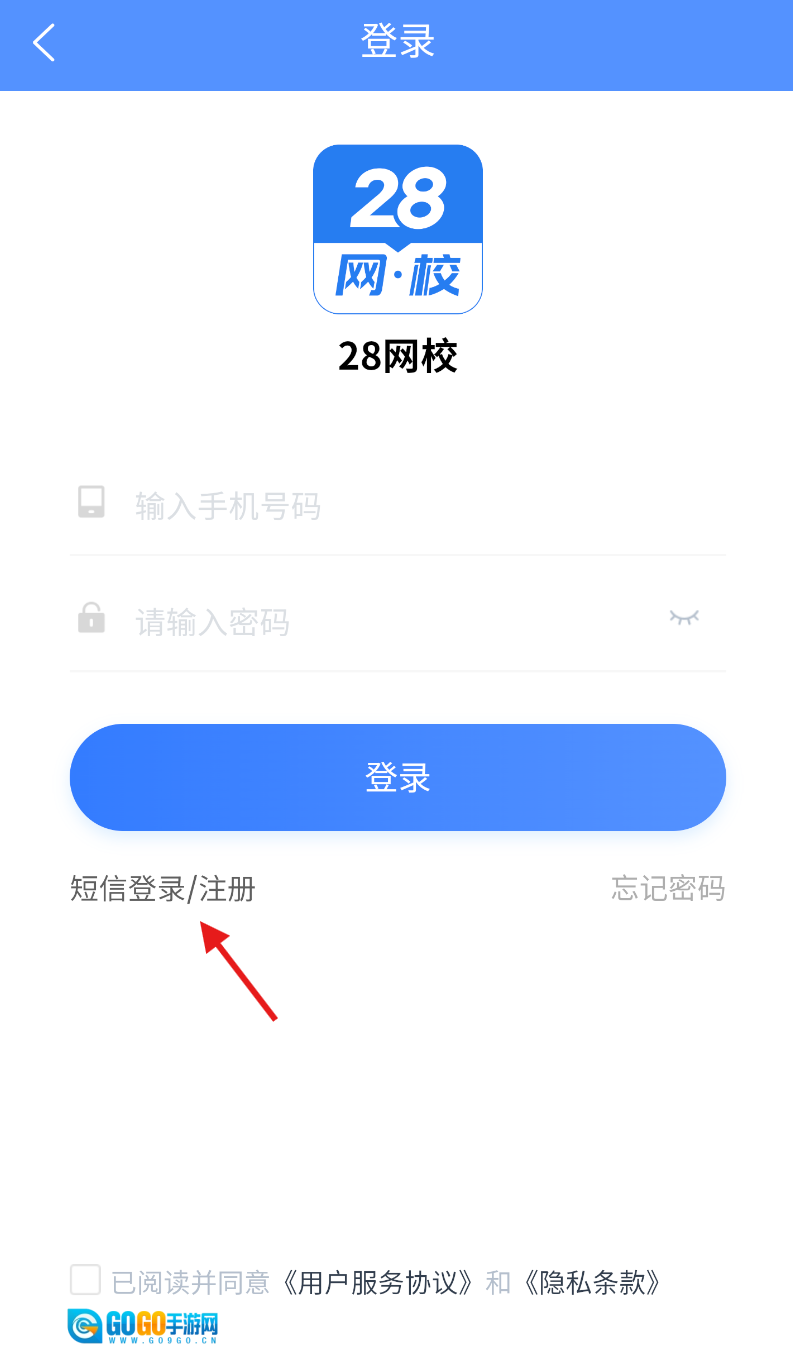Toggle password visibility eye icon
Viewport: 793px width, 1354px height.
coord(684,617)
